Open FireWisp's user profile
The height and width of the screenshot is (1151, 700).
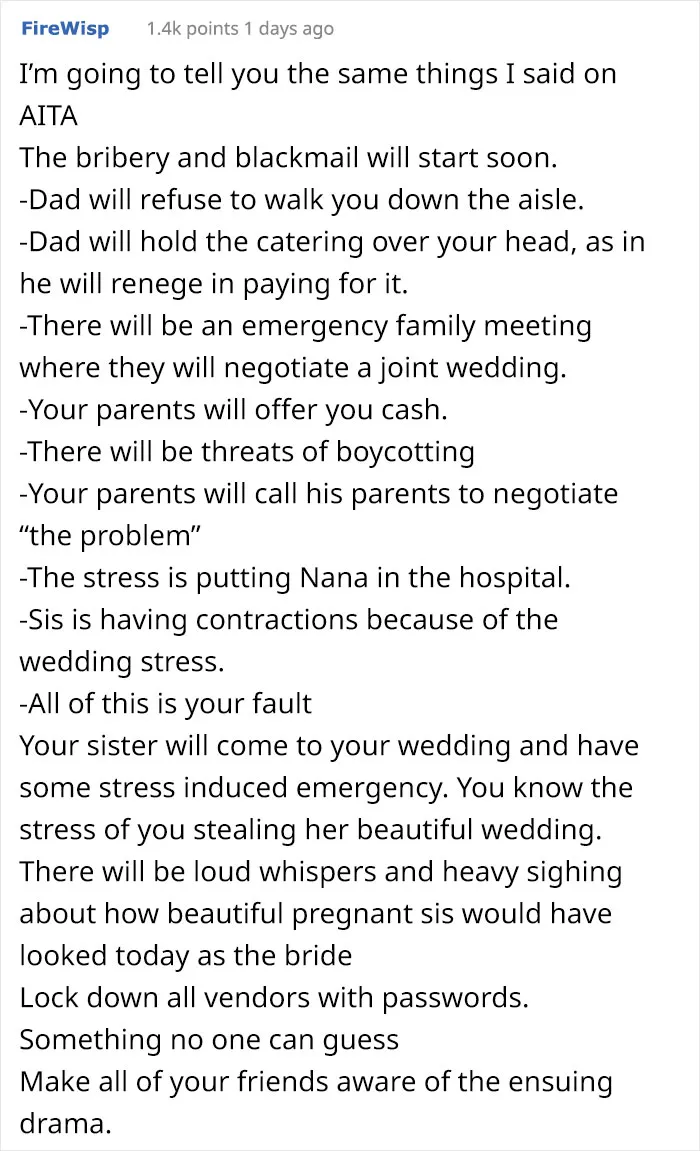(65, 28)
